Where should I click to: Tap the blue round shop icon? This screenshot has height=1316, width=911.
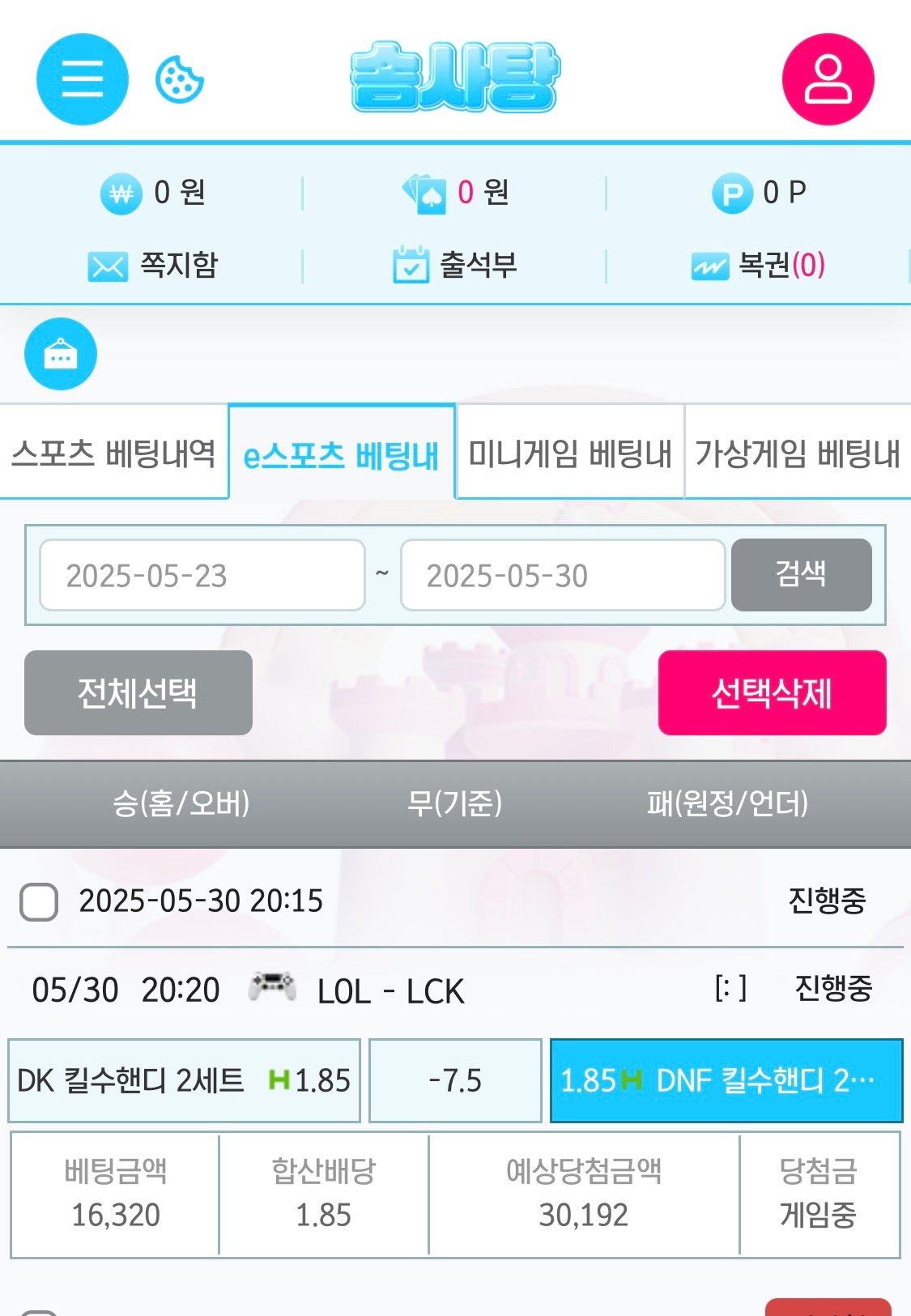(61, 354)
